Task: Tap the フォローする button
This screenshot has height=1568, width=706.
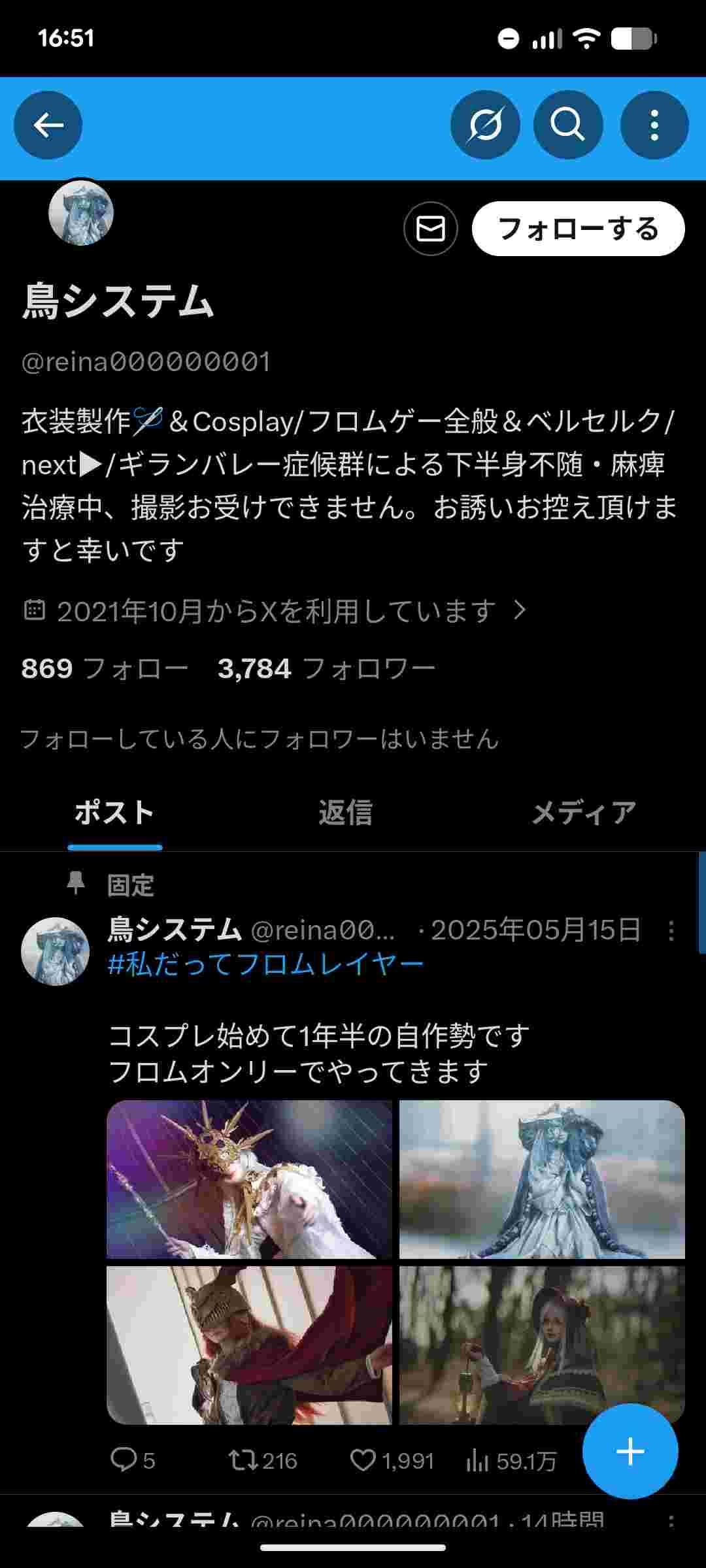Action: coord(578,229)
